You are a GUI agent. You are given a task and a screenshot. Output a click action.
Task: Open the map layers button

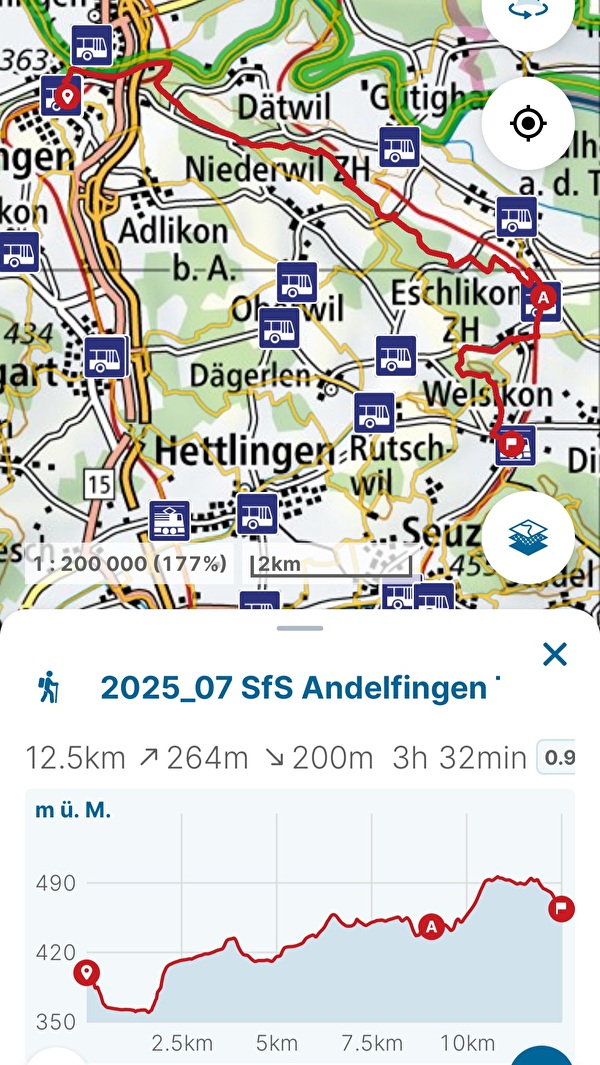[527, 538]
